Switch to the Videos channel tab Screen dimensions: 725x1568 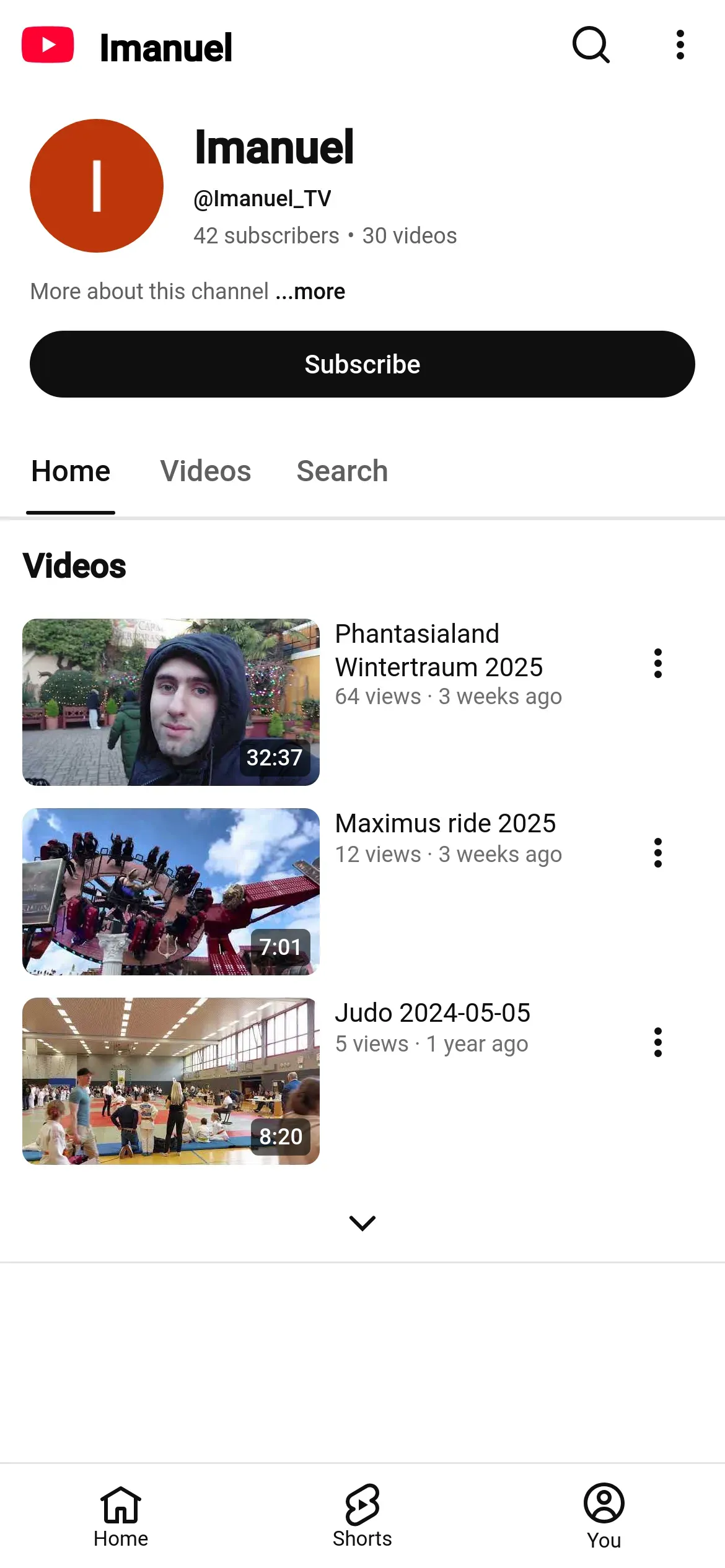[x=206, y=471]
